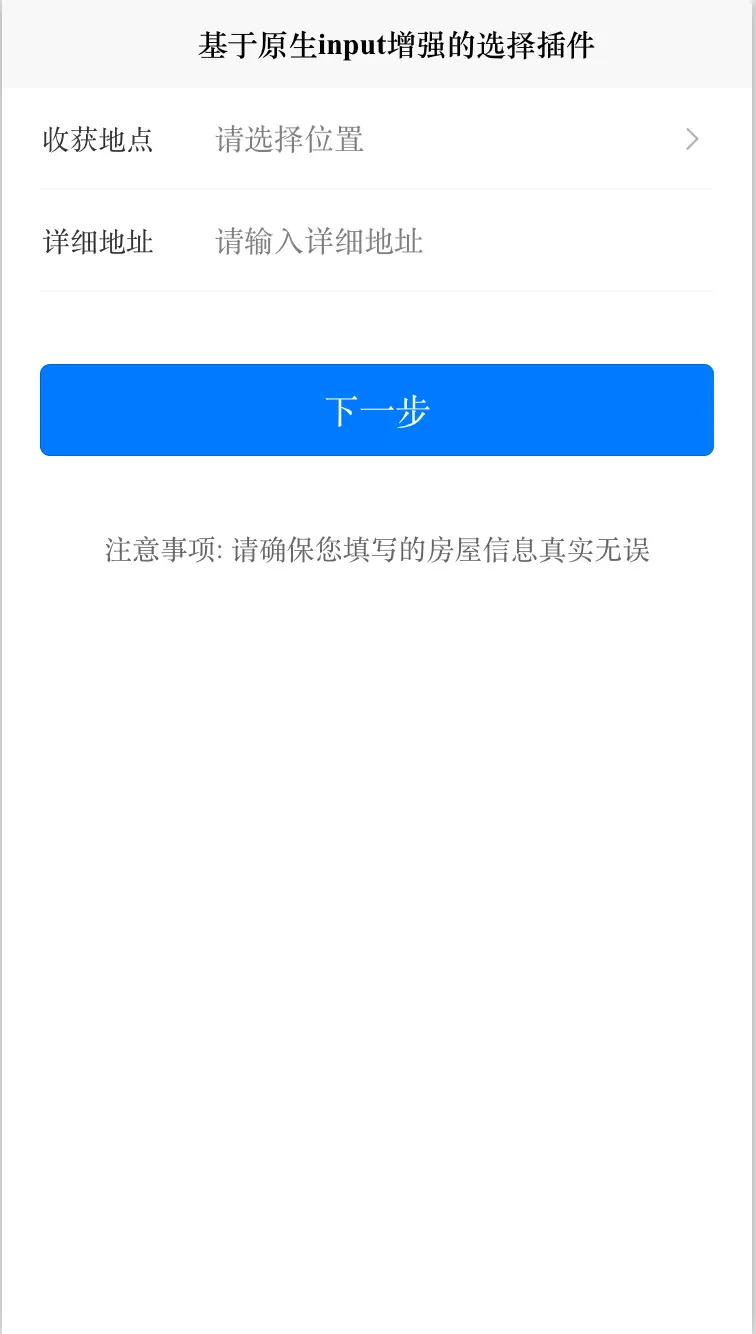This screenshot has width=756, height=1334.
Task: Open the 请选择位置 location picker
Action: [376, 139]
